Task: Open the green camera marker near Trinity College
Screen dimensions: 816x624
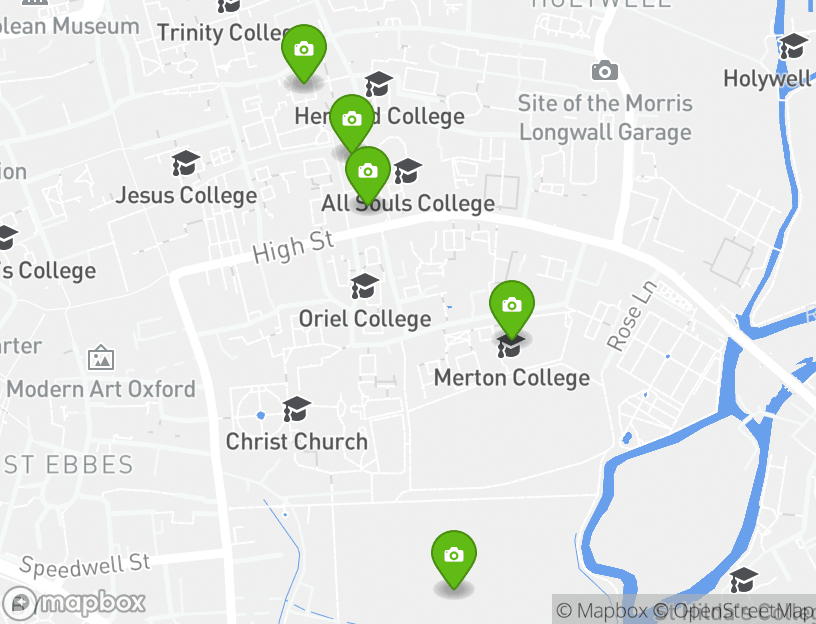Action: (x=303, y=51)
